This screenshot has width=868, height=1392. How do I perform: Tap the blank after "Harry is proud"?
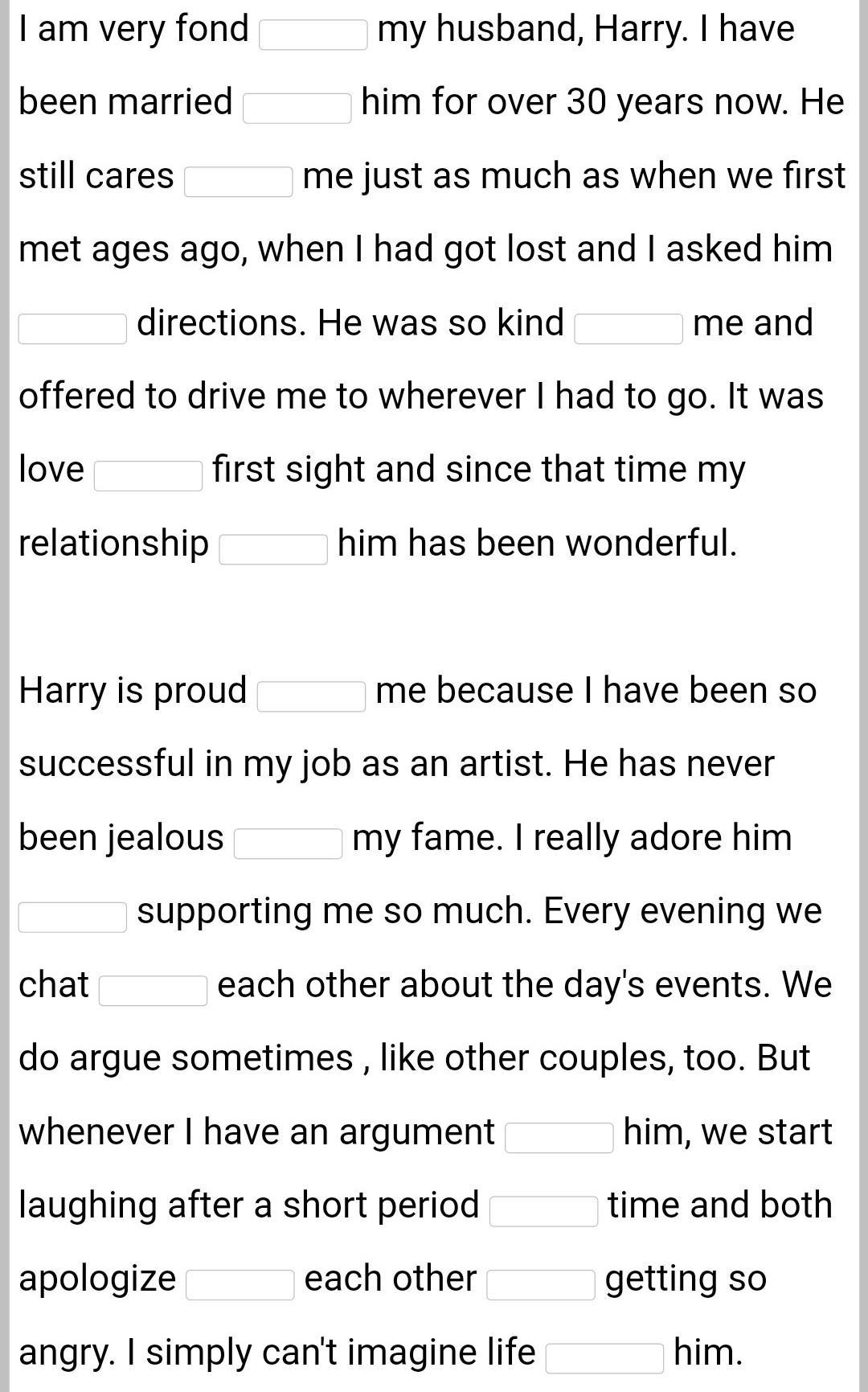312,696
